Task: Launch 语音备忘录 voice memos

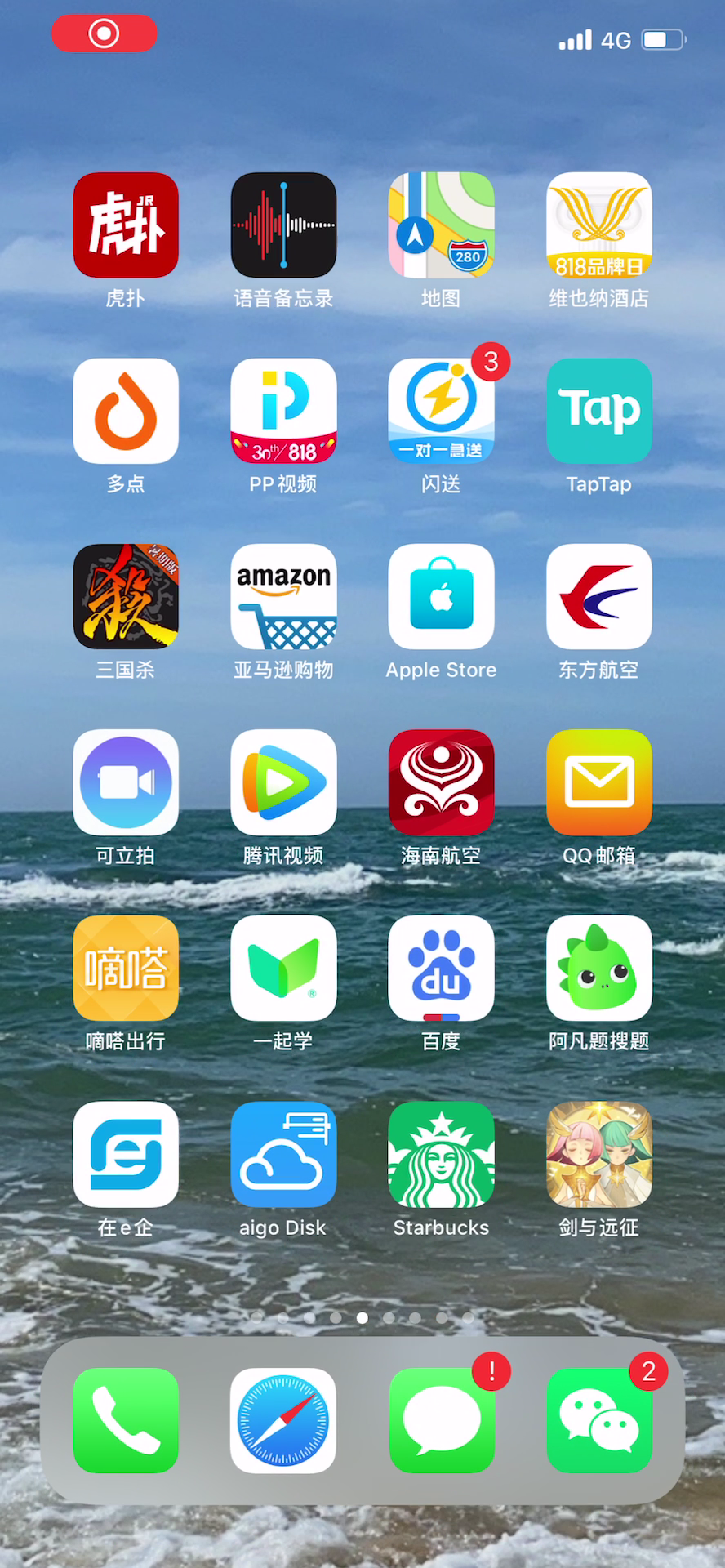Action: click(283, 225)
